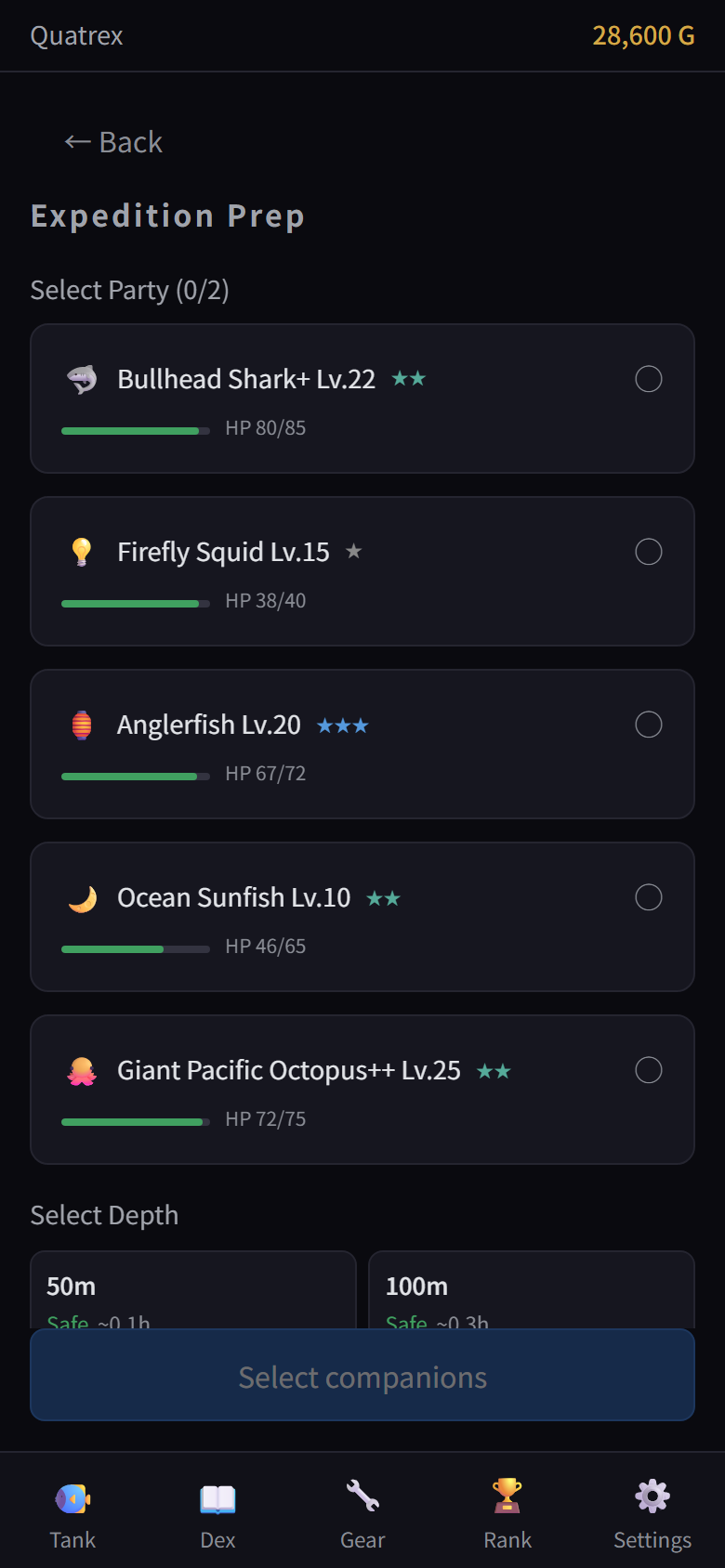The width and height of the screenshot is (725, 1568).
Task: Click the Ocean Sunfish moon icon
Action: [82, 897]
